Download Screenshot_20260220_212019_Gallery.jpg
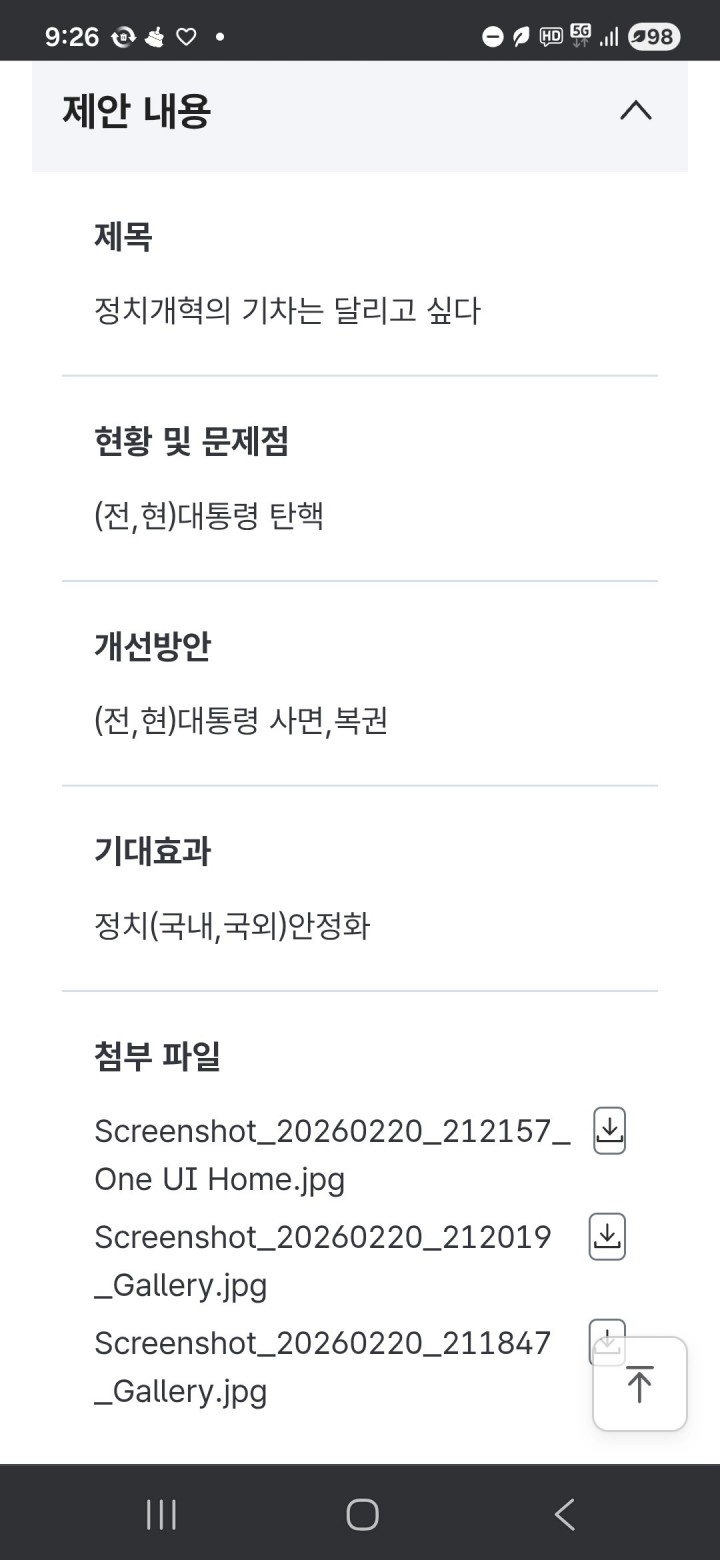The width and height of the screenshot is (720, 1560). tap(606, 1237)
